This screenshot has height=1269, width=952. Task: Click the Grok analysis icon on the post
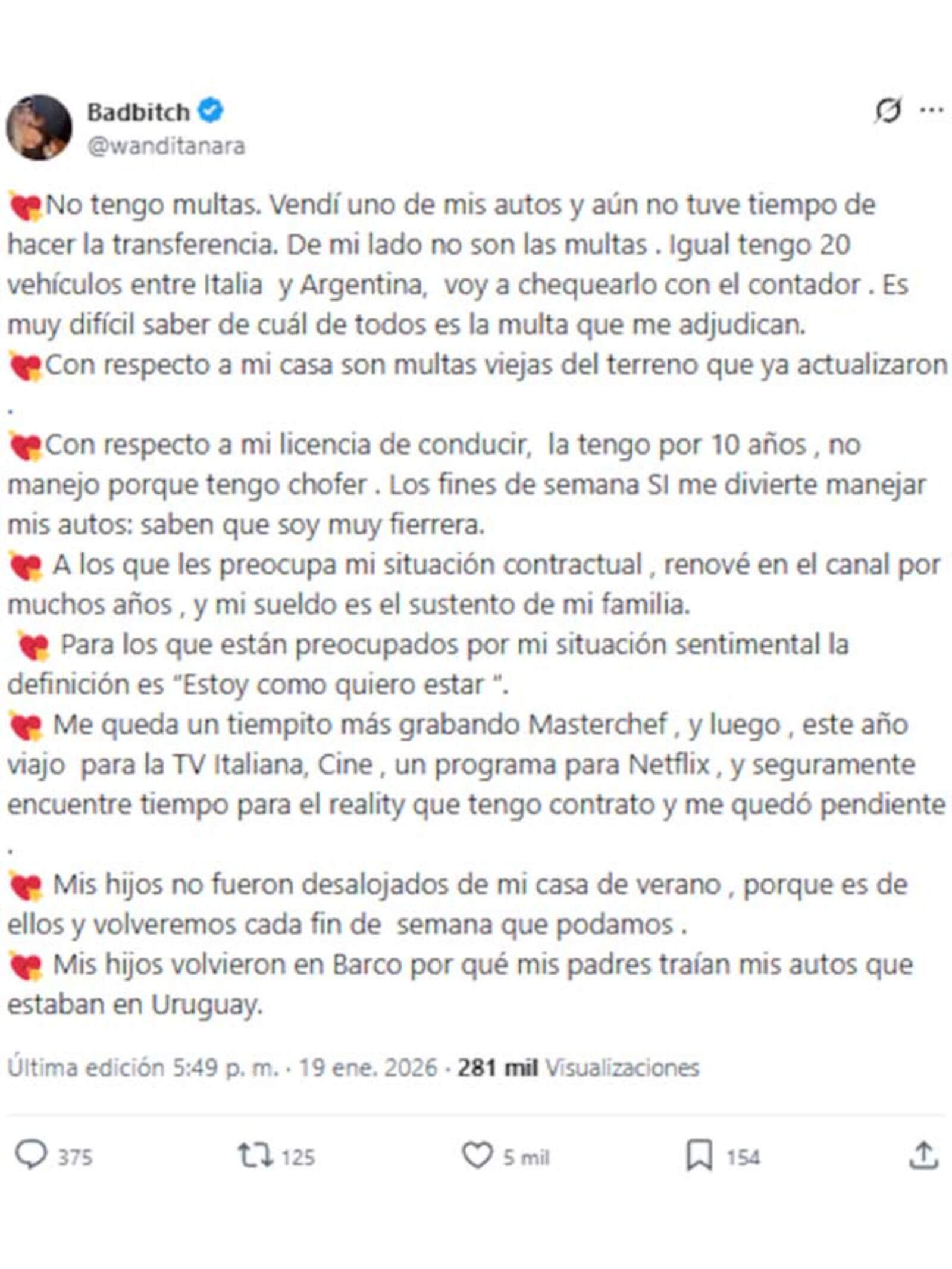[887, 111]
